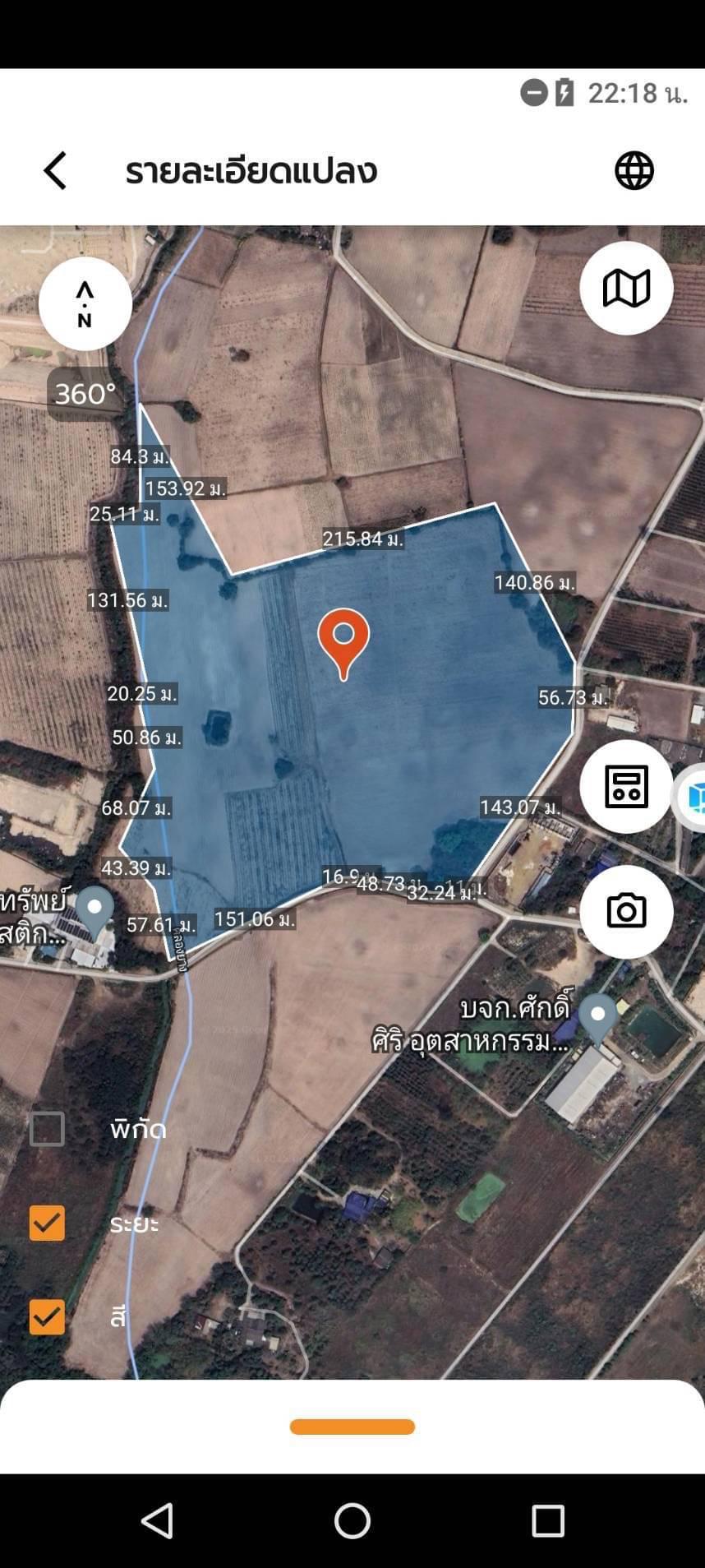This screenshot has height=1568, width=705.
Task: Take a photo with the camera button
Action: pos(626,911)
